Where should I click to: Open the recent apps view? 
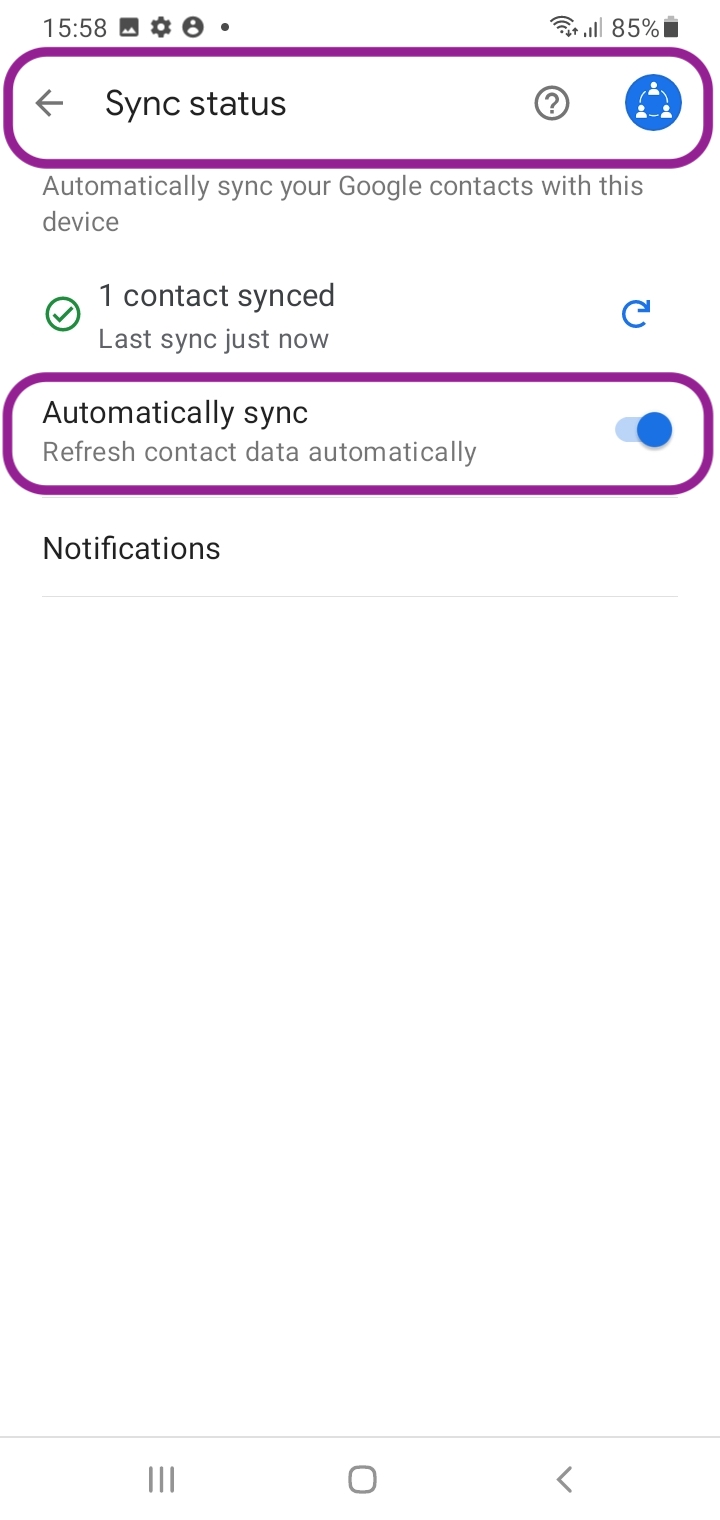click(161, 1479)
